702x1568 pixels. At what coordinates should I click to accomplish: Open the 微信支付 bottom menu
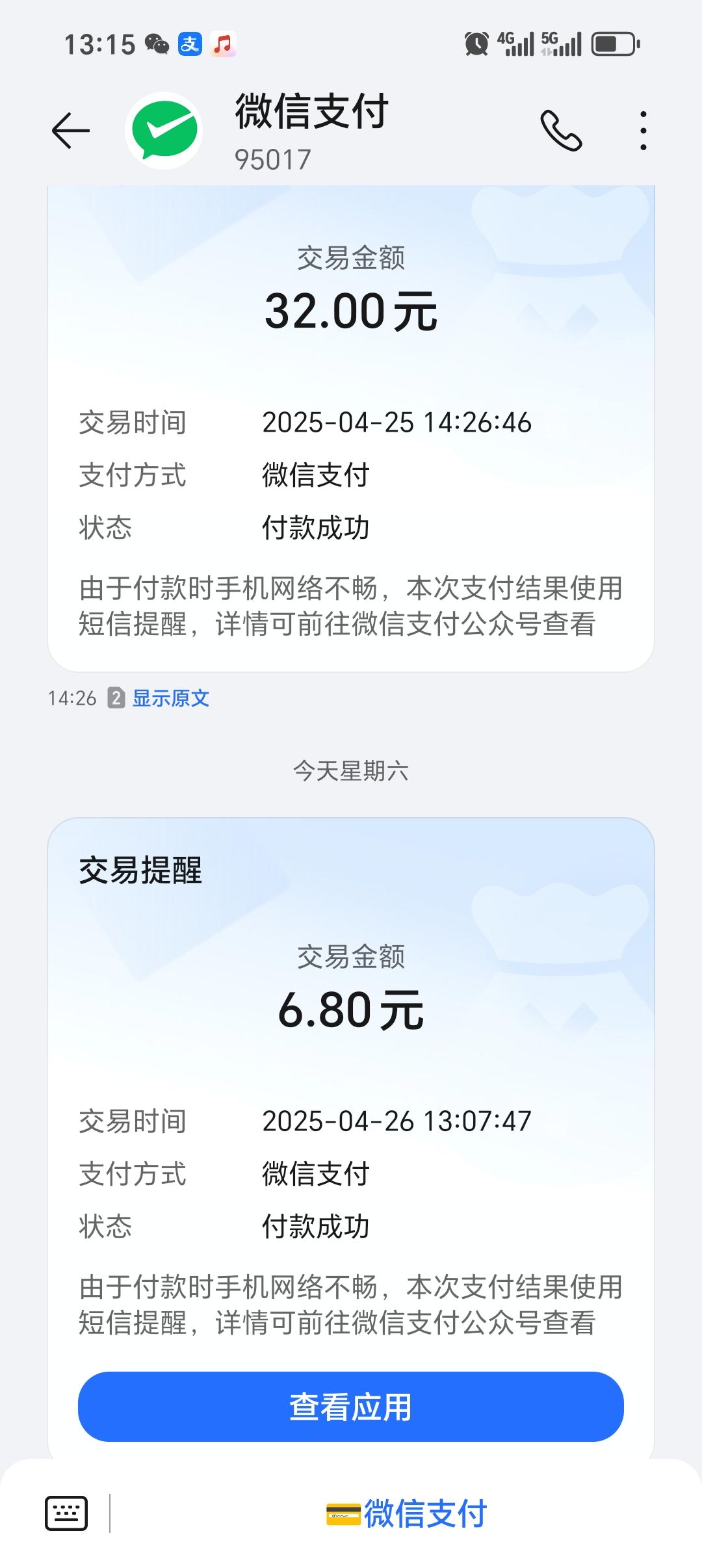click(x=406, y=1513)
